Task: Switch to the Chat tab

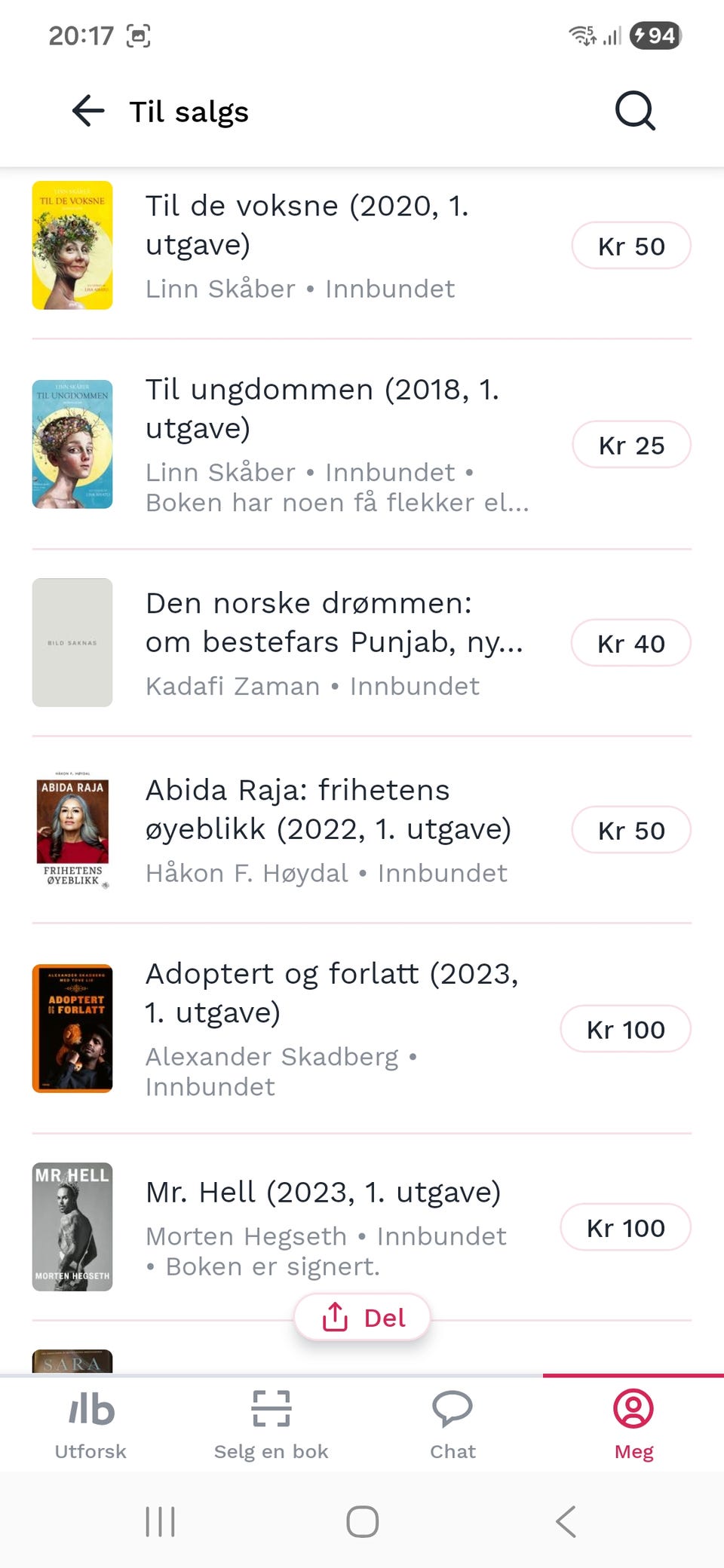Action: [x=452, y=1423]
